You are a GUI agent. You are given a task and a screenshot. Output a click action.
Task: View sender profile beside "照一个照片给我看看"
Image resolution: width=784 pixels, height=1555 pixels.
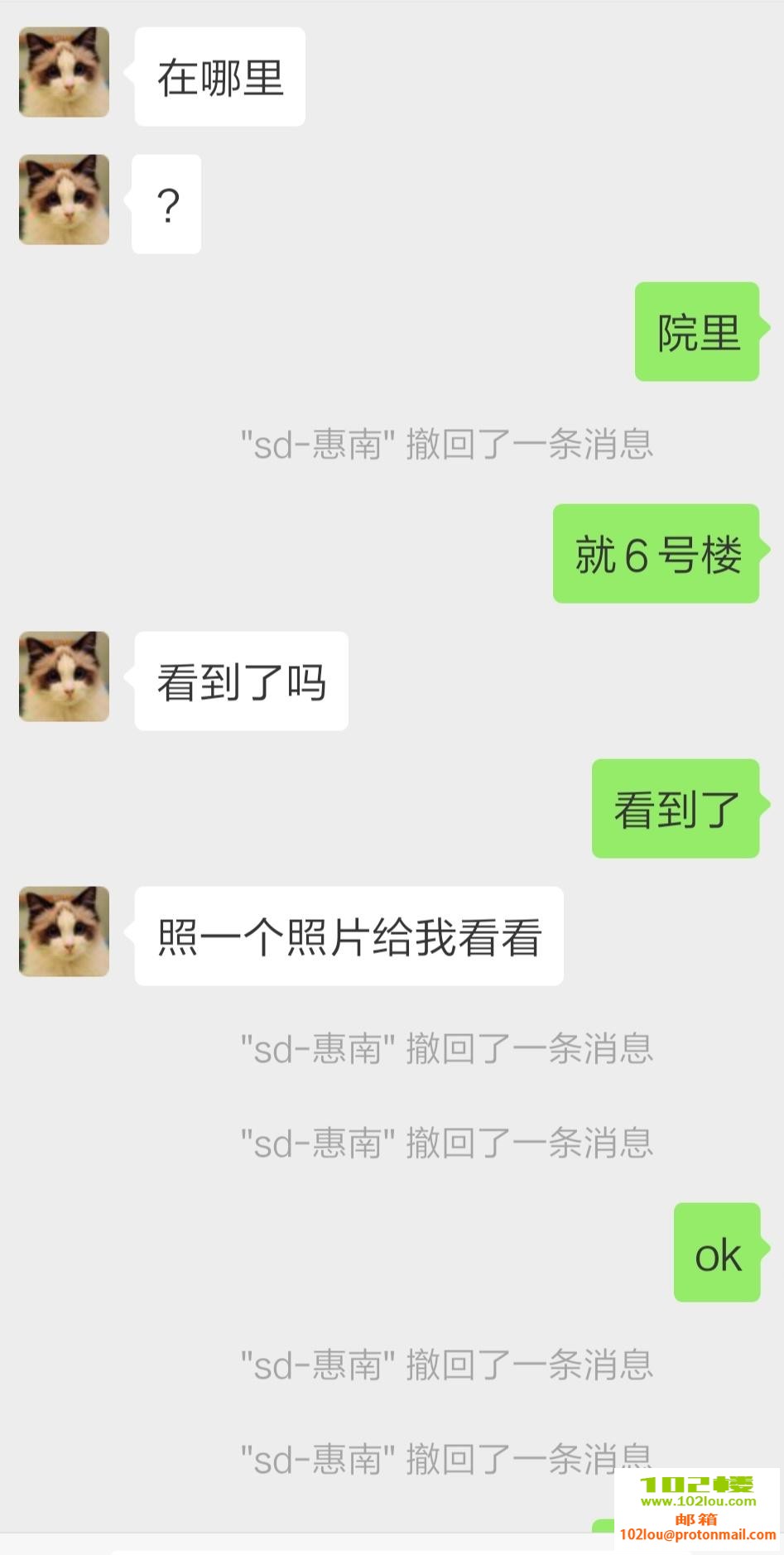pos(65,932)
